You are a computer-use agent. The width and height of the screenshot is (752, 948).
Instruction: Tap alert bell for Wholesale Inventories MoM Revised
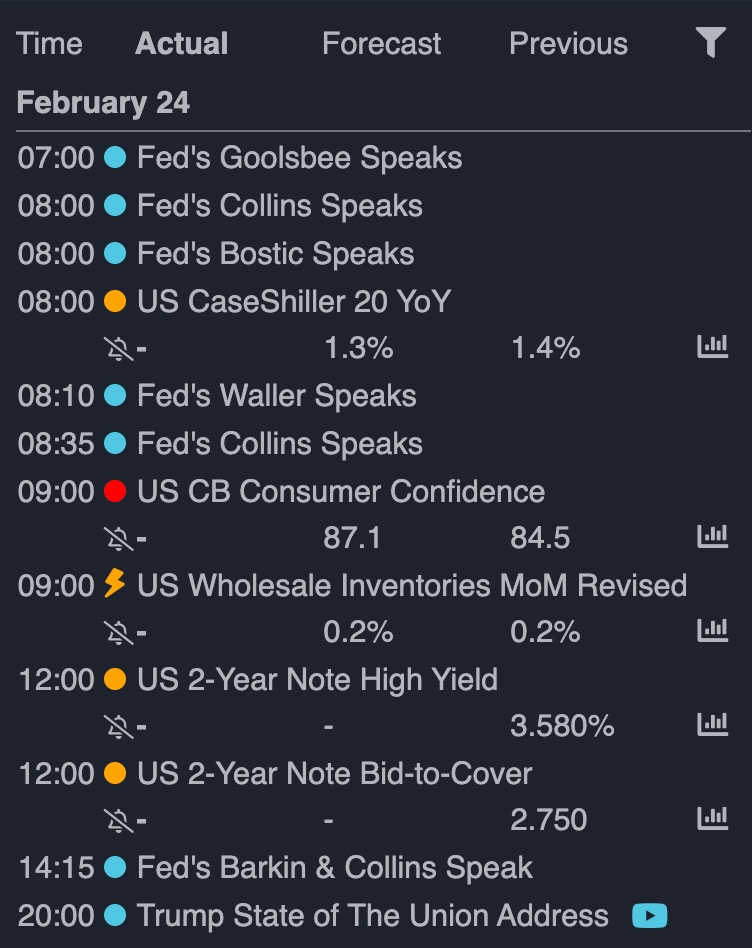tap(119, 632)
